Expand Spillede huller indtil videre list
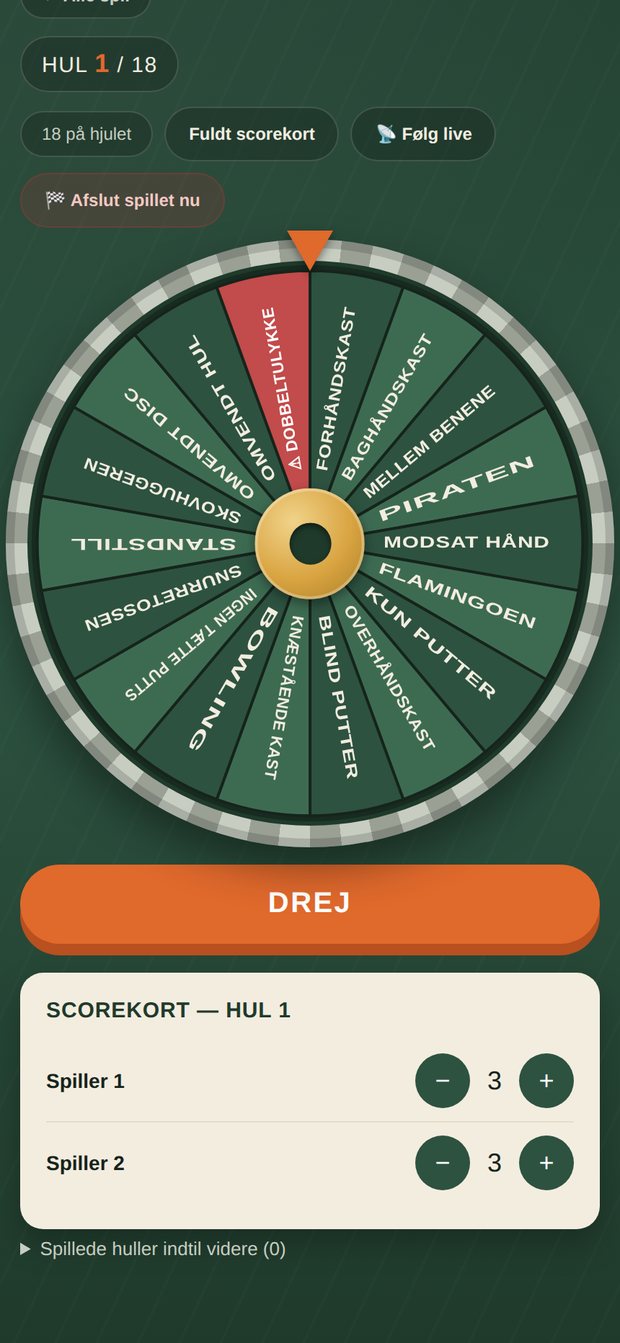 pyautogui.click(x=153, y=1249)
